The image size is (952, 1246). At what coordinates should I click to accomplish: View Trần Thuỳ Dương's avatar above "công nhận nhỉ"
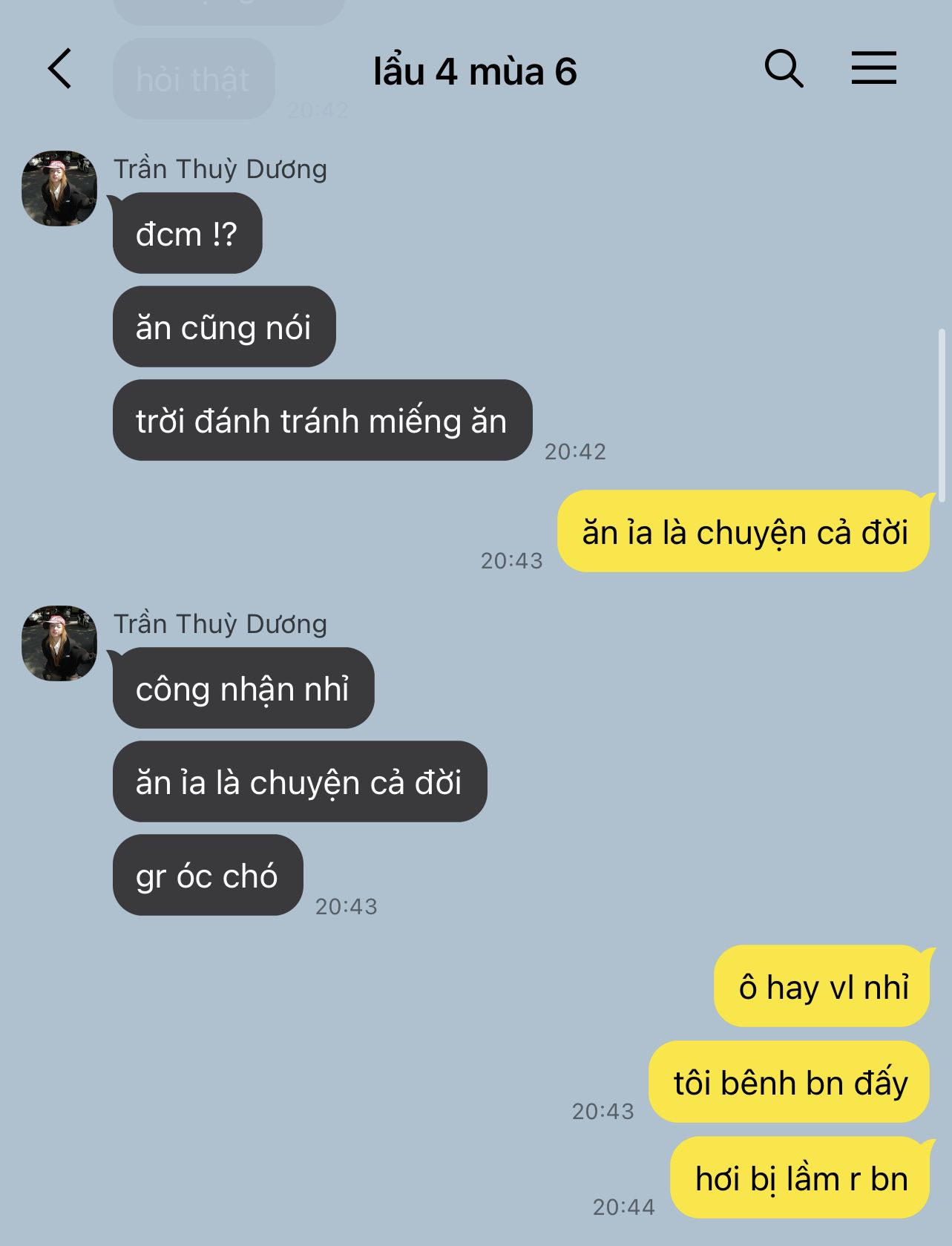pos(59,643)
